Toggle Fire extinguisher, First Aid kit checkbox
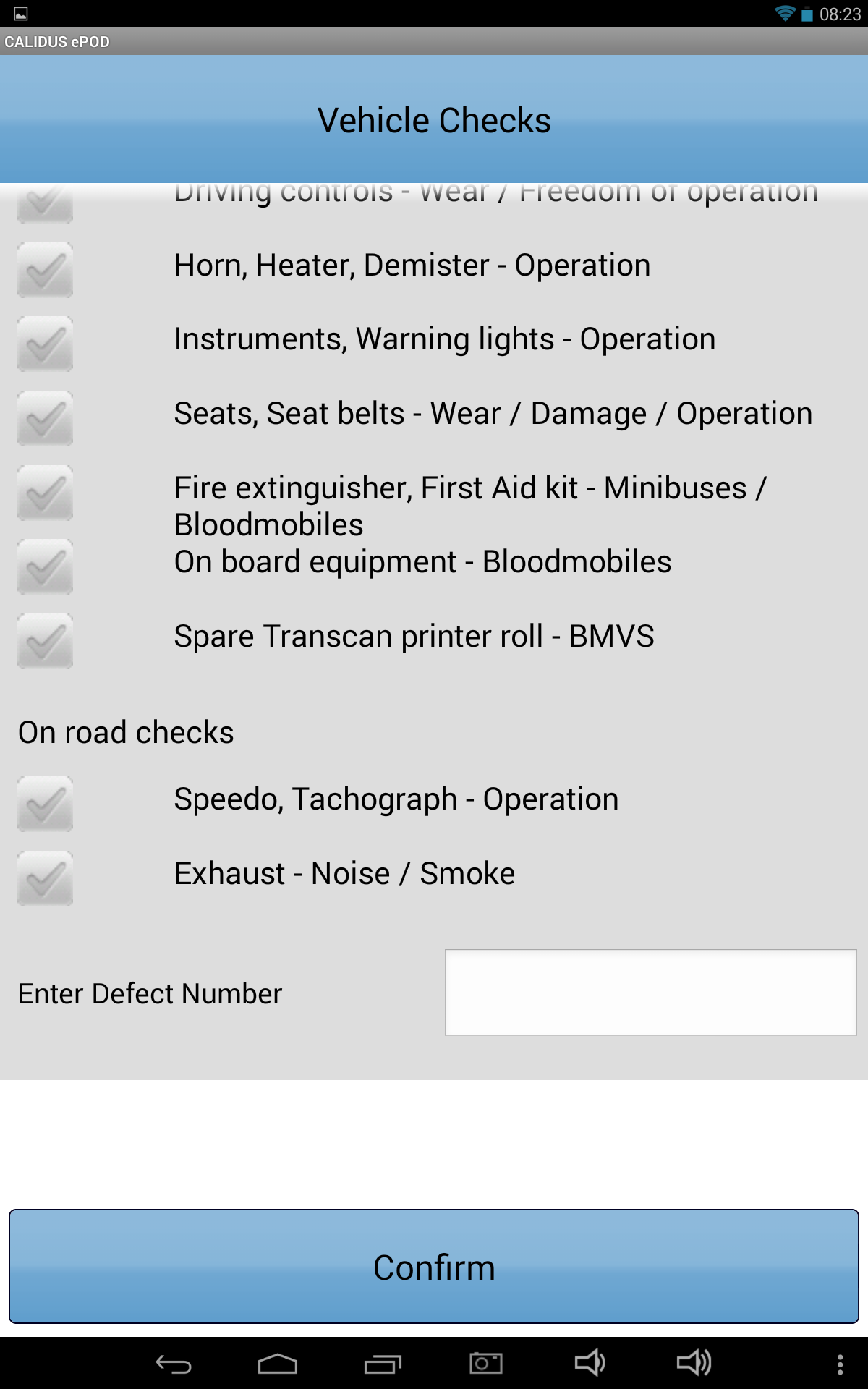Viewport: 868px width, 1389px height. 45,493
